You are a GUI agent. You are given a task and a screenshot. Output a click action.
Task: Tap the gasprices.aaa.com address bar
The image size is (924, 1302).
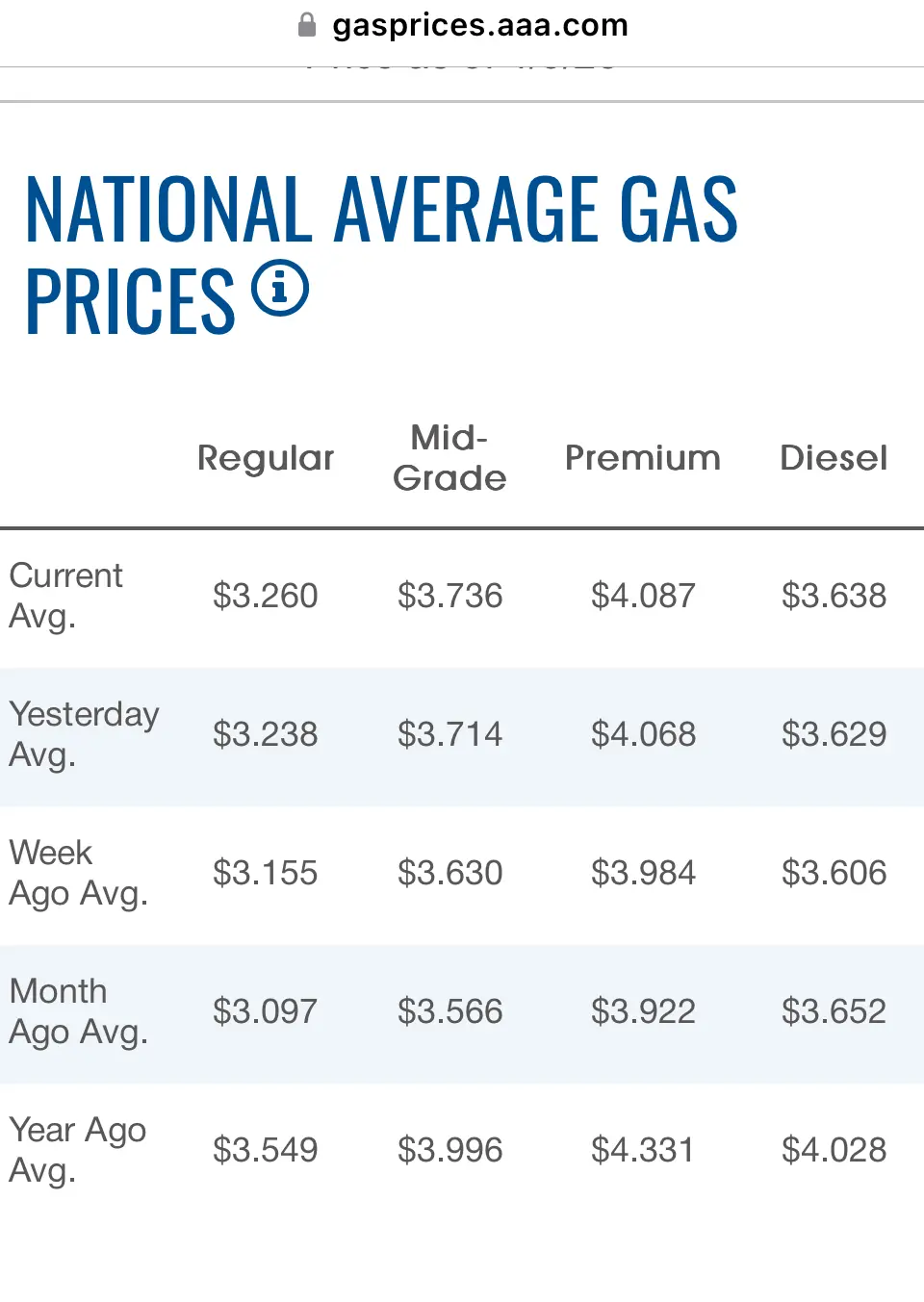point(463,25)
